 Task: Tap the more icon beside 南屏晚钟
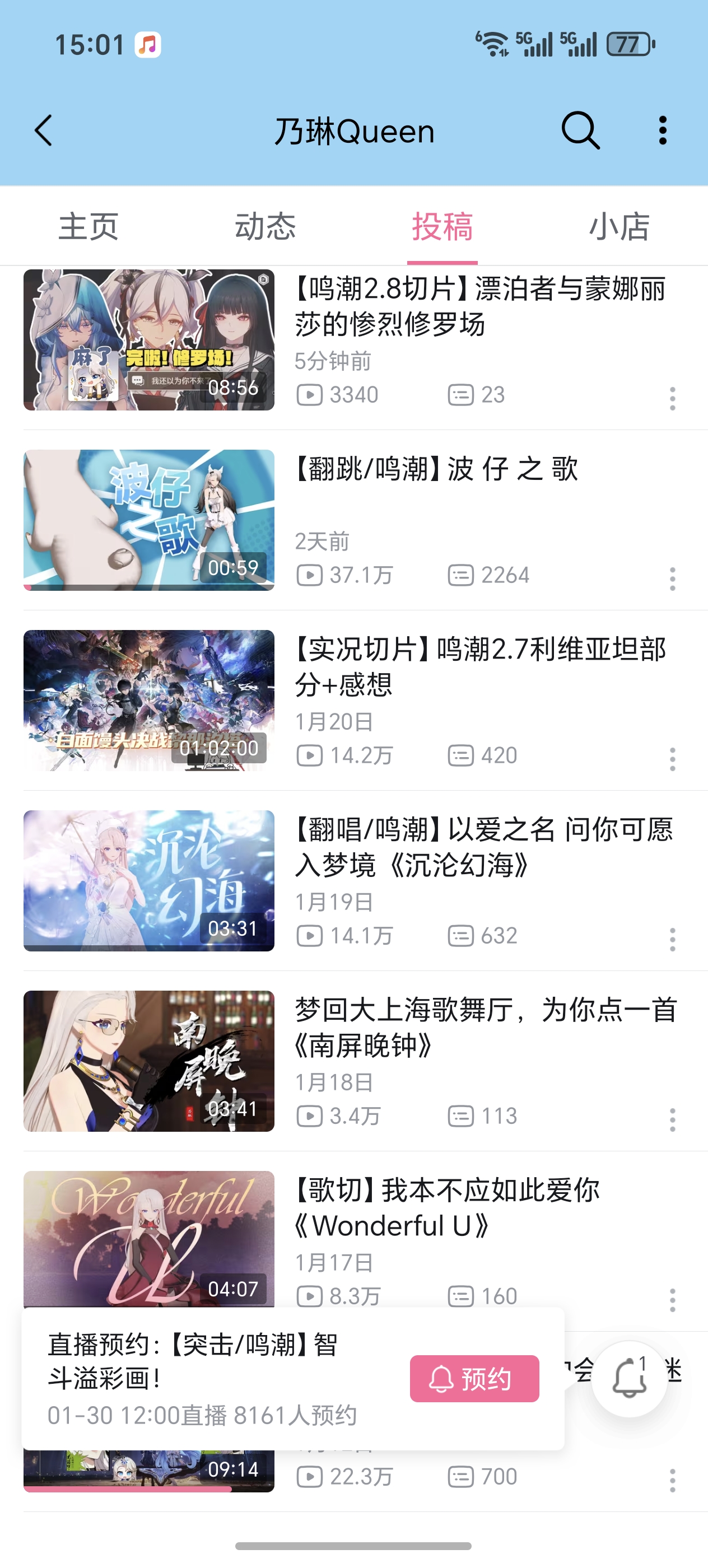(x=672, y=1119)
